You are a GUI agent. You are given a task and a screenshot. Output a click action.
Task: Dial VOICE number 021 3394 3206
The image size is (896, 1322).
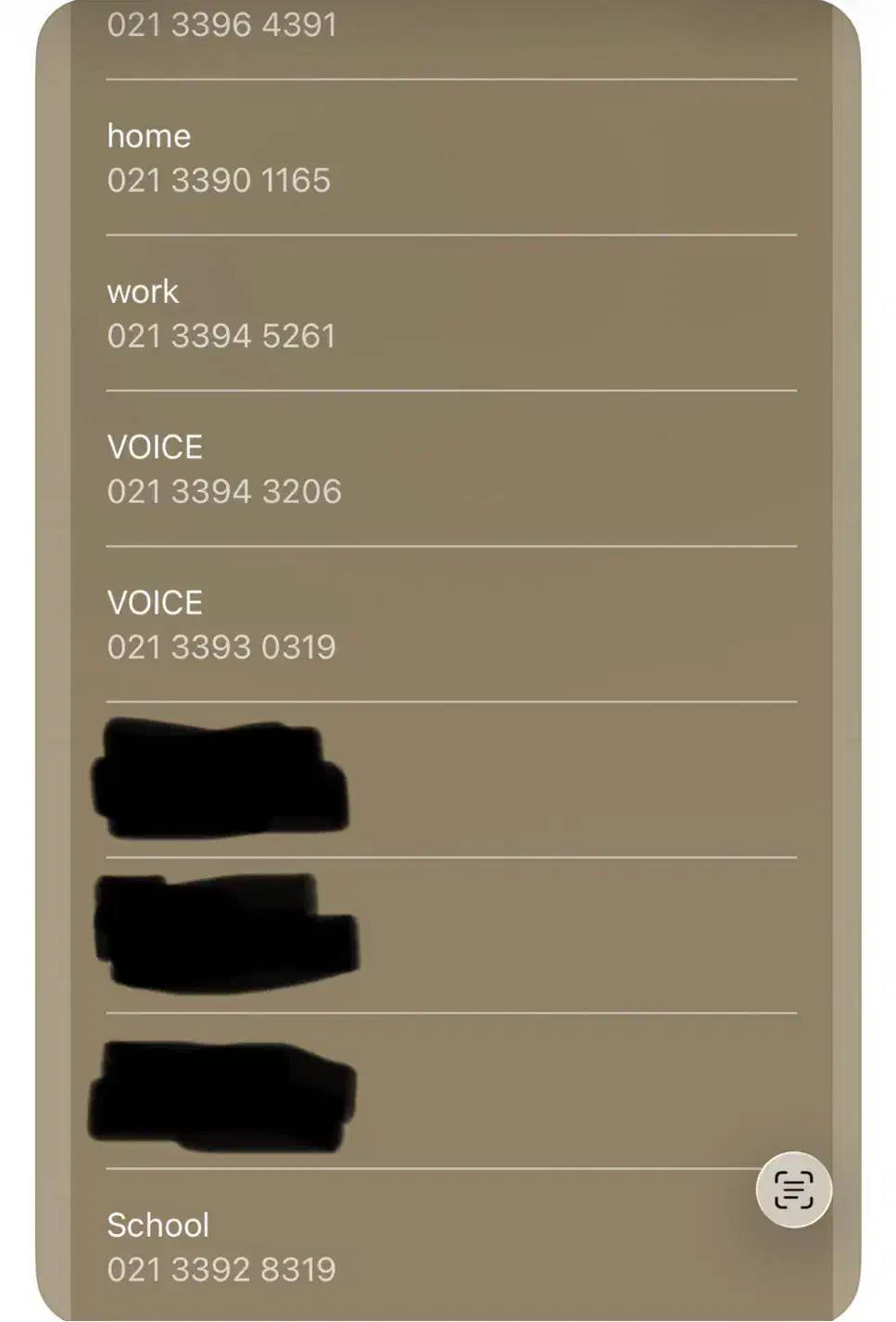(224, 491)
